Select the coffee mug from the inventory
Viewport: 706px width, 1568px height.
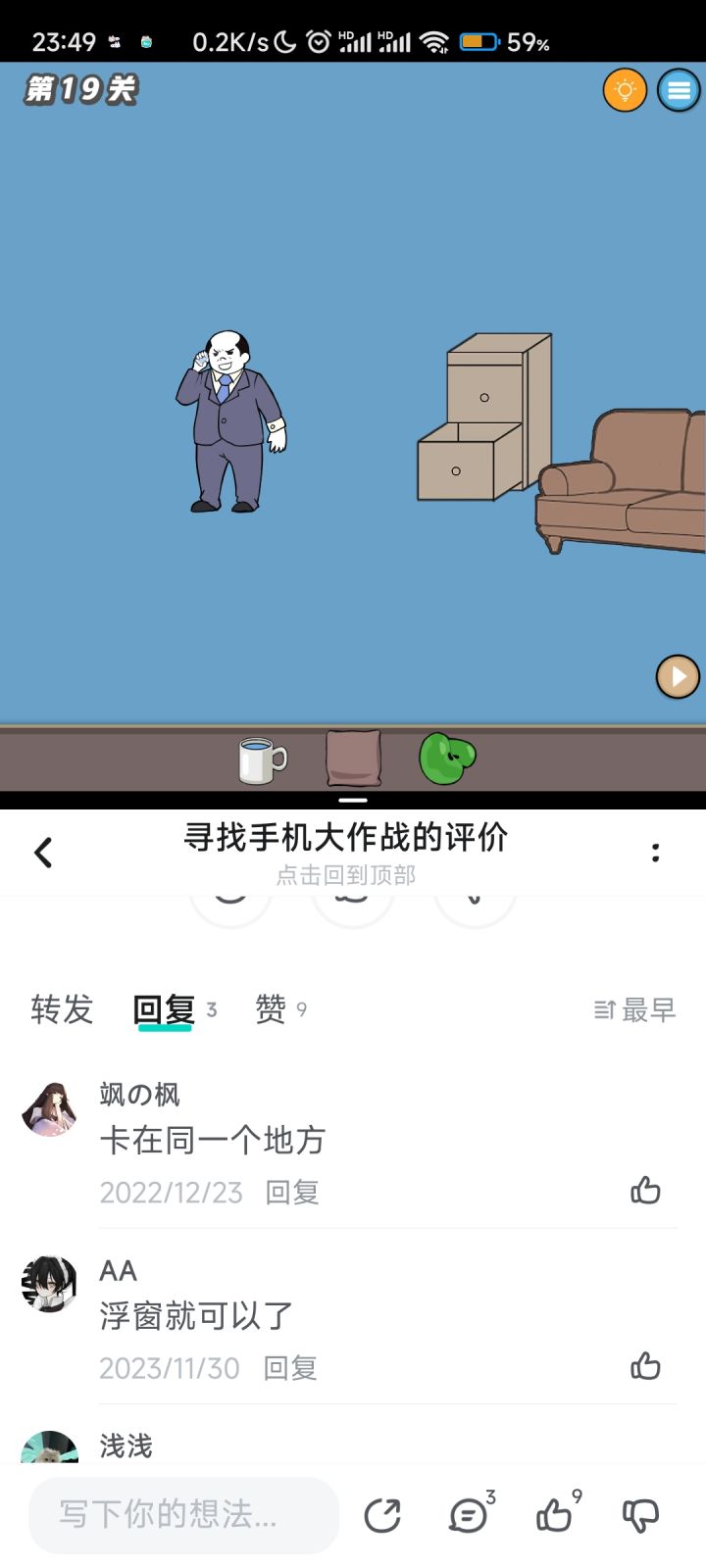[260, 759]
